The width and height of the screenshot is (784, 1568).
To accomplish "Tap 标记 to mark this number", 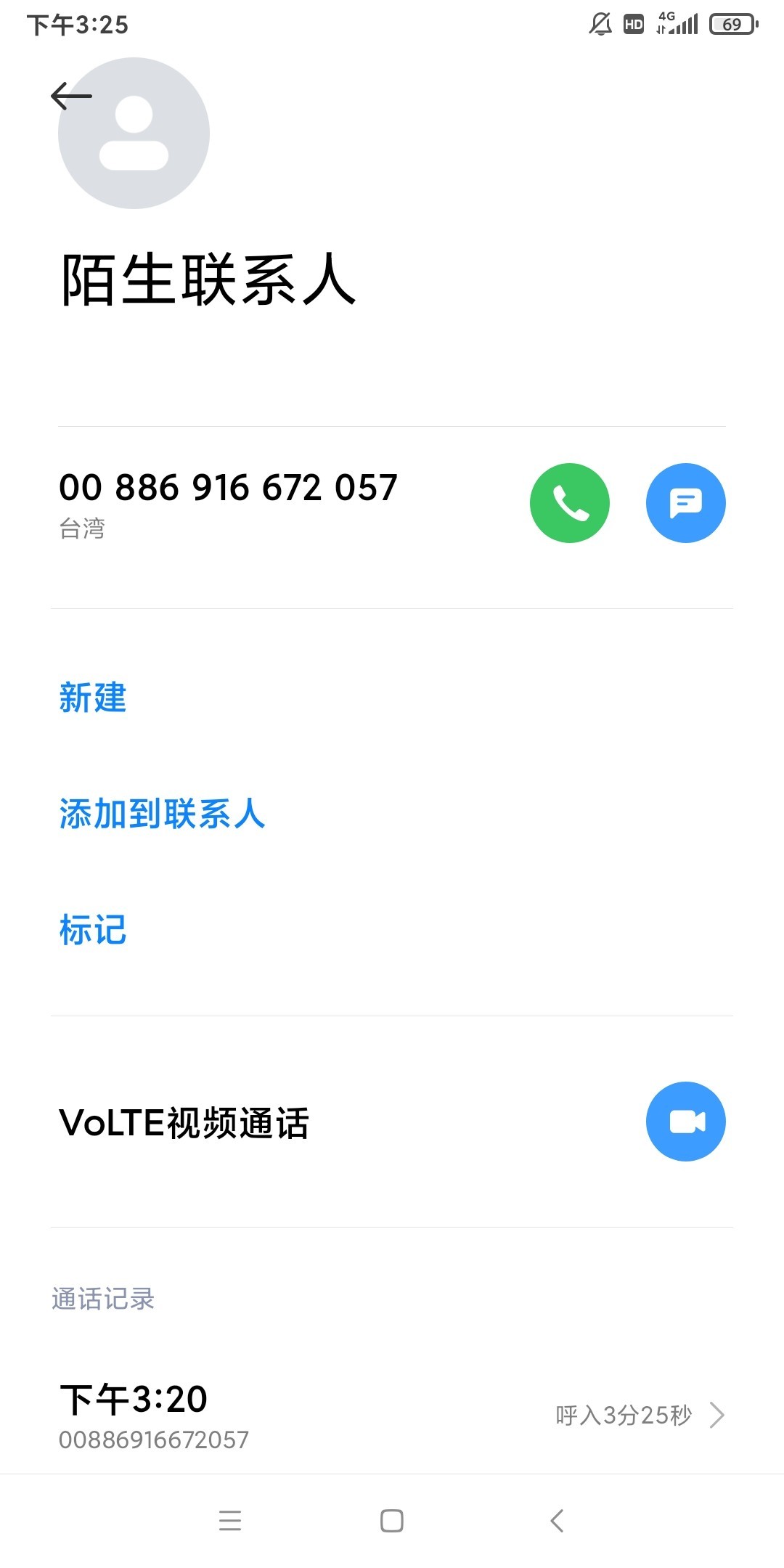I will pyautogui.click(x=93, y=930).
